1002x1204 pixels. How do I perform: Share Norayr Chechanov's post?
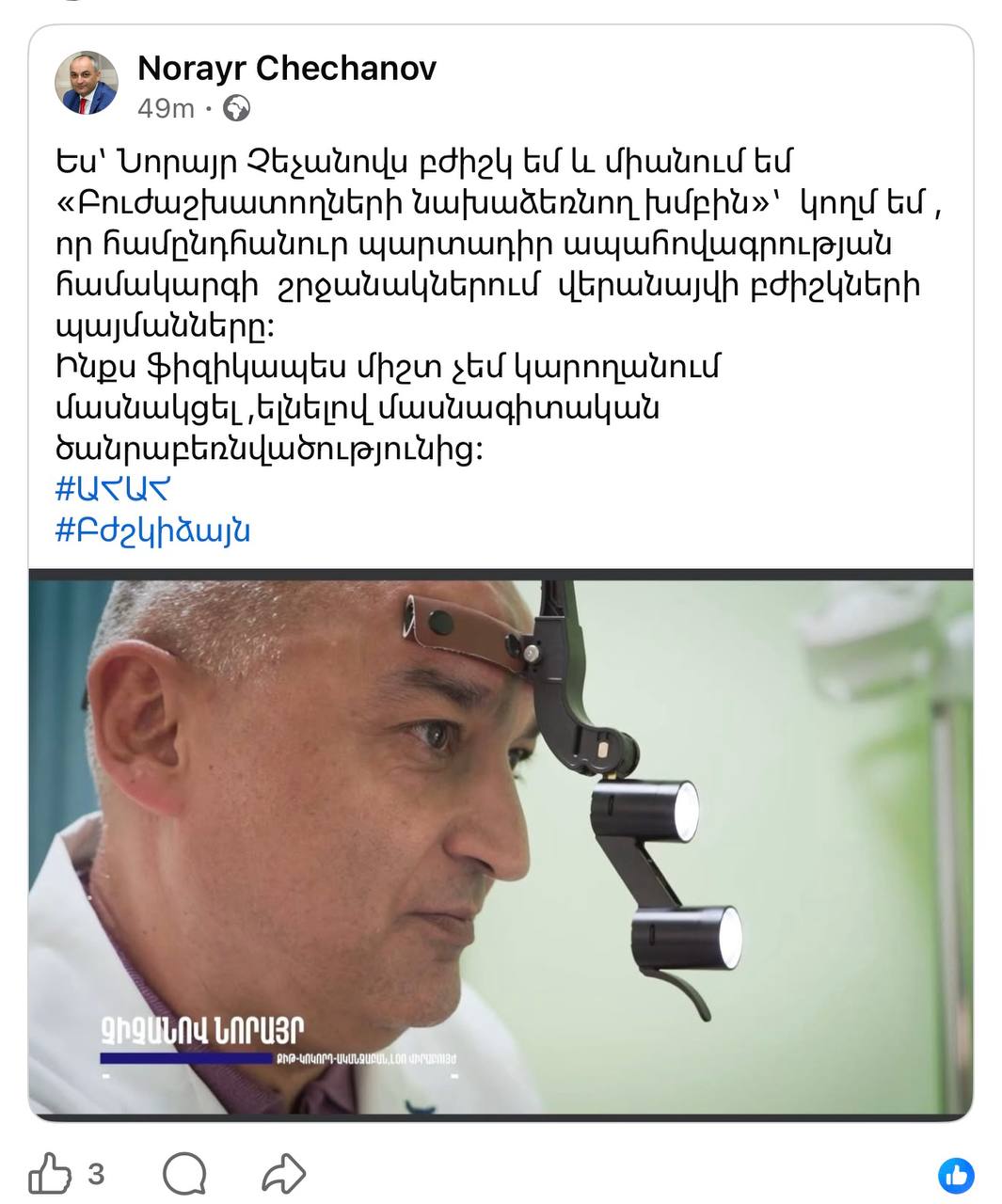pyautogui.click(x=283, y=1174)
